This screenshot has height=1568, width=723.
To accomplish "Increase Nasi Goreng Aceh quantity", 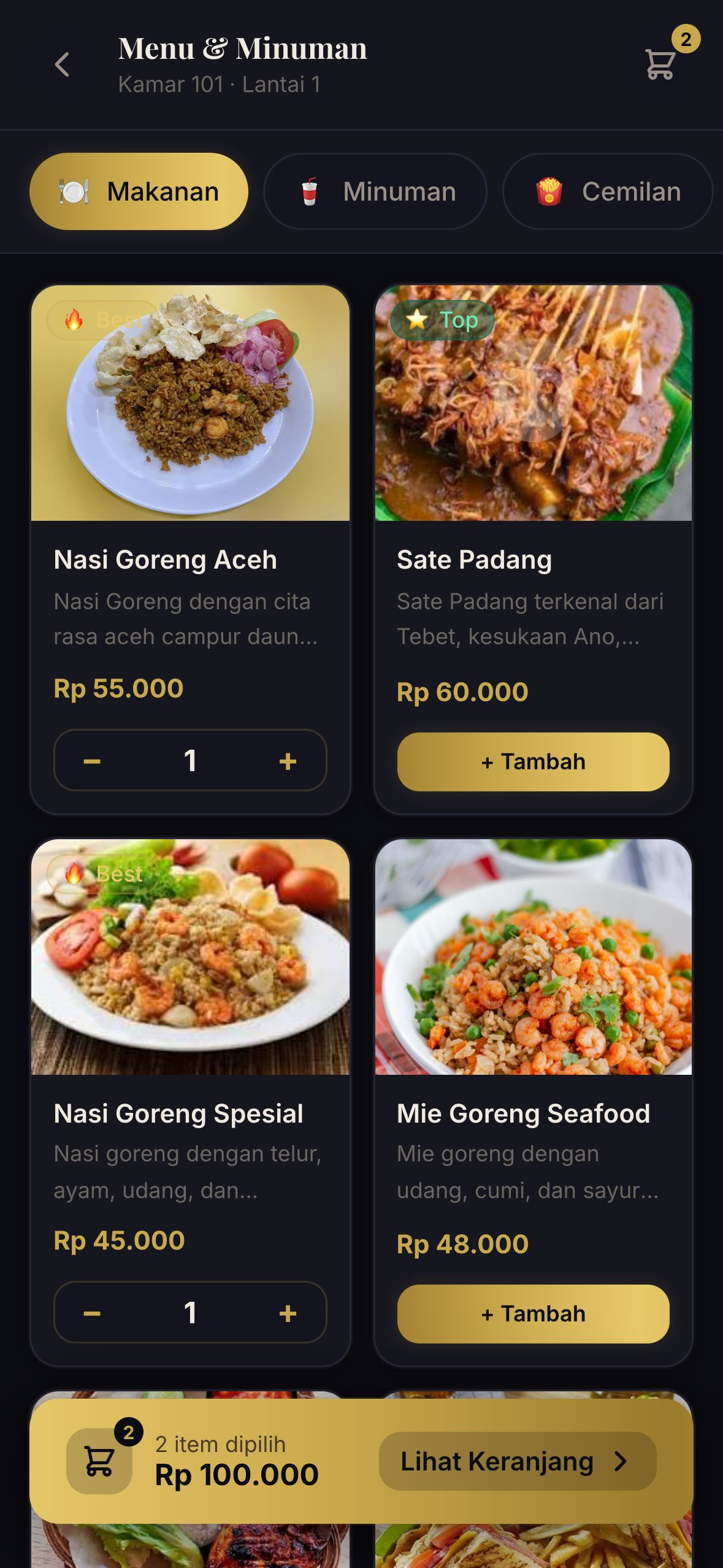I will (288, 761).
